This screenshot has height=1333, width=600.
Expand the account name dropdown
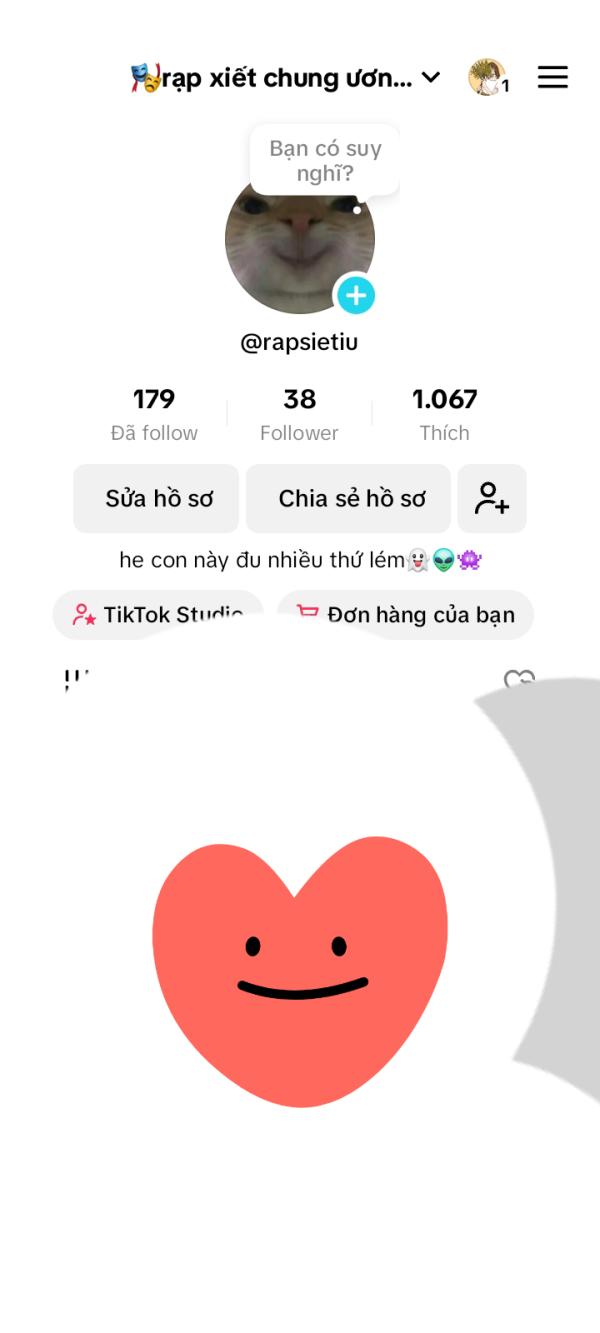click(431, 77)
